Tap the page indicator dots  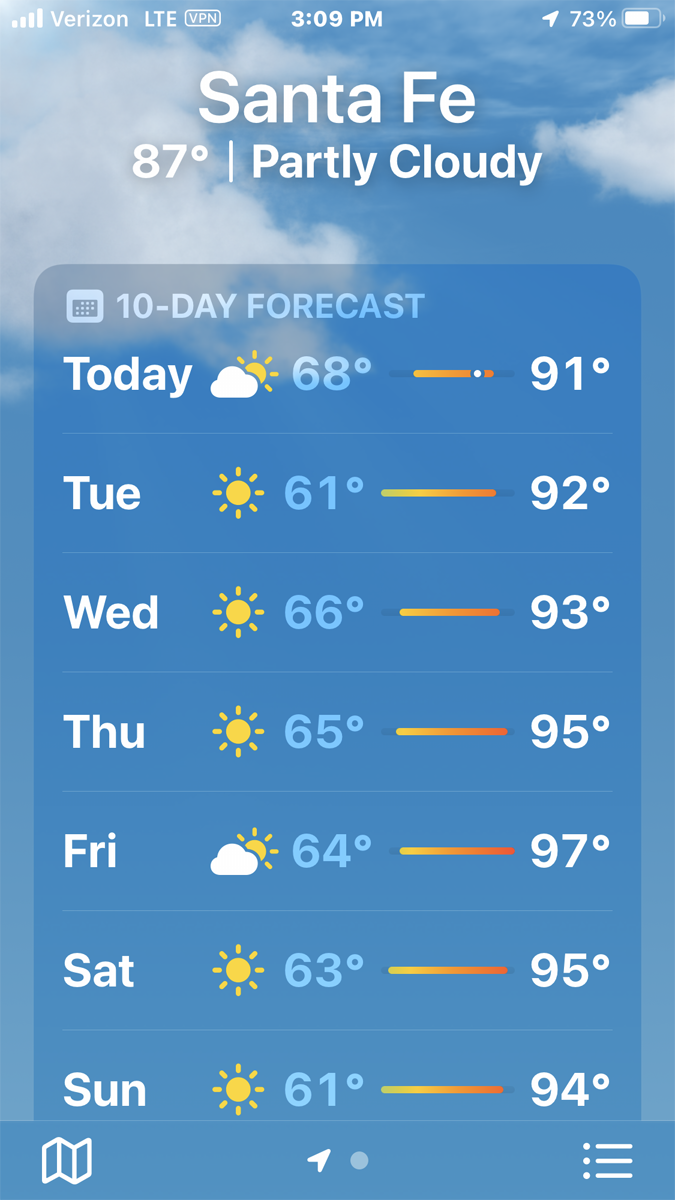tap(338, 1161)
